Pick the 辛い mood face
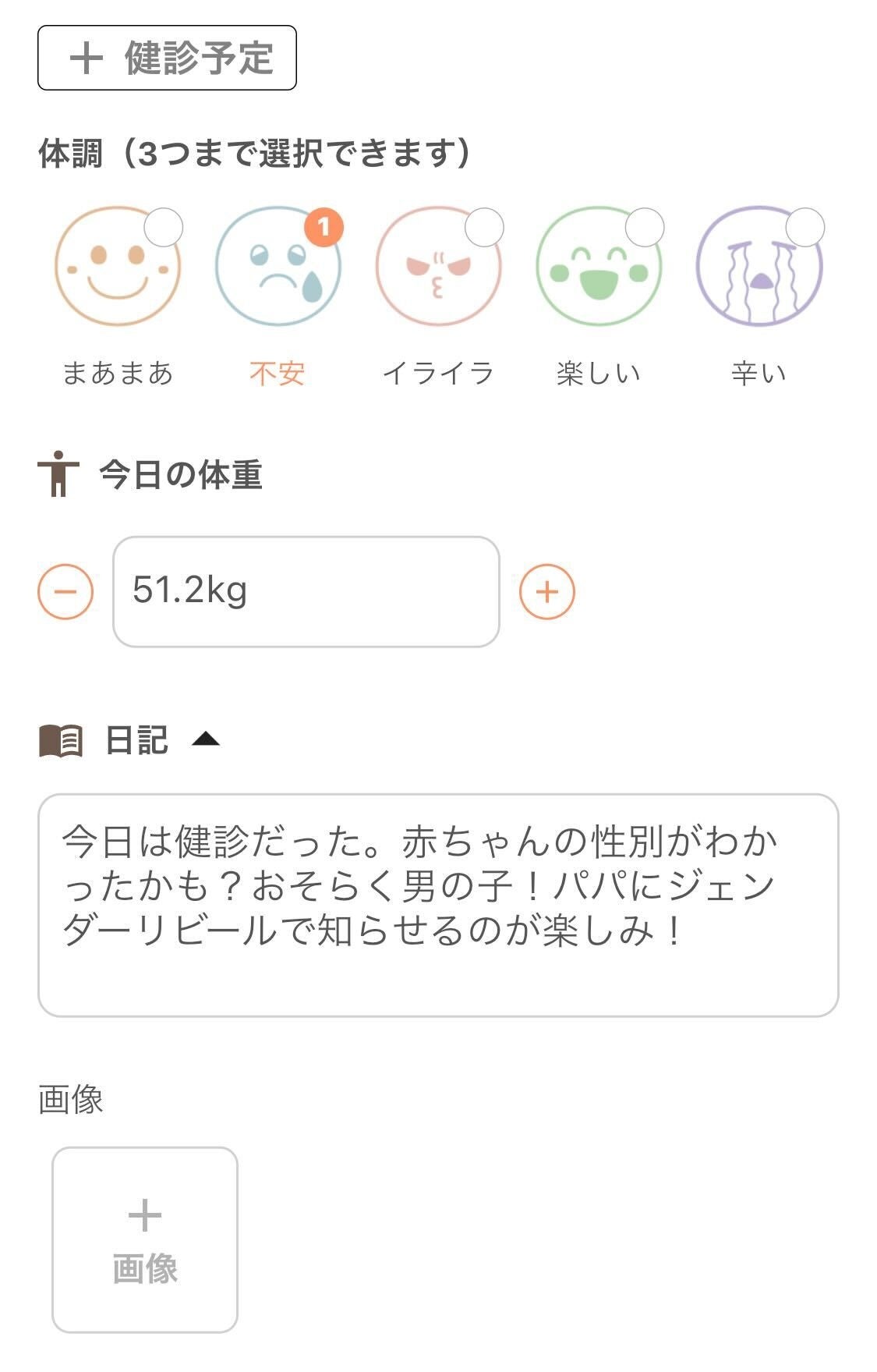 [759, 266]
